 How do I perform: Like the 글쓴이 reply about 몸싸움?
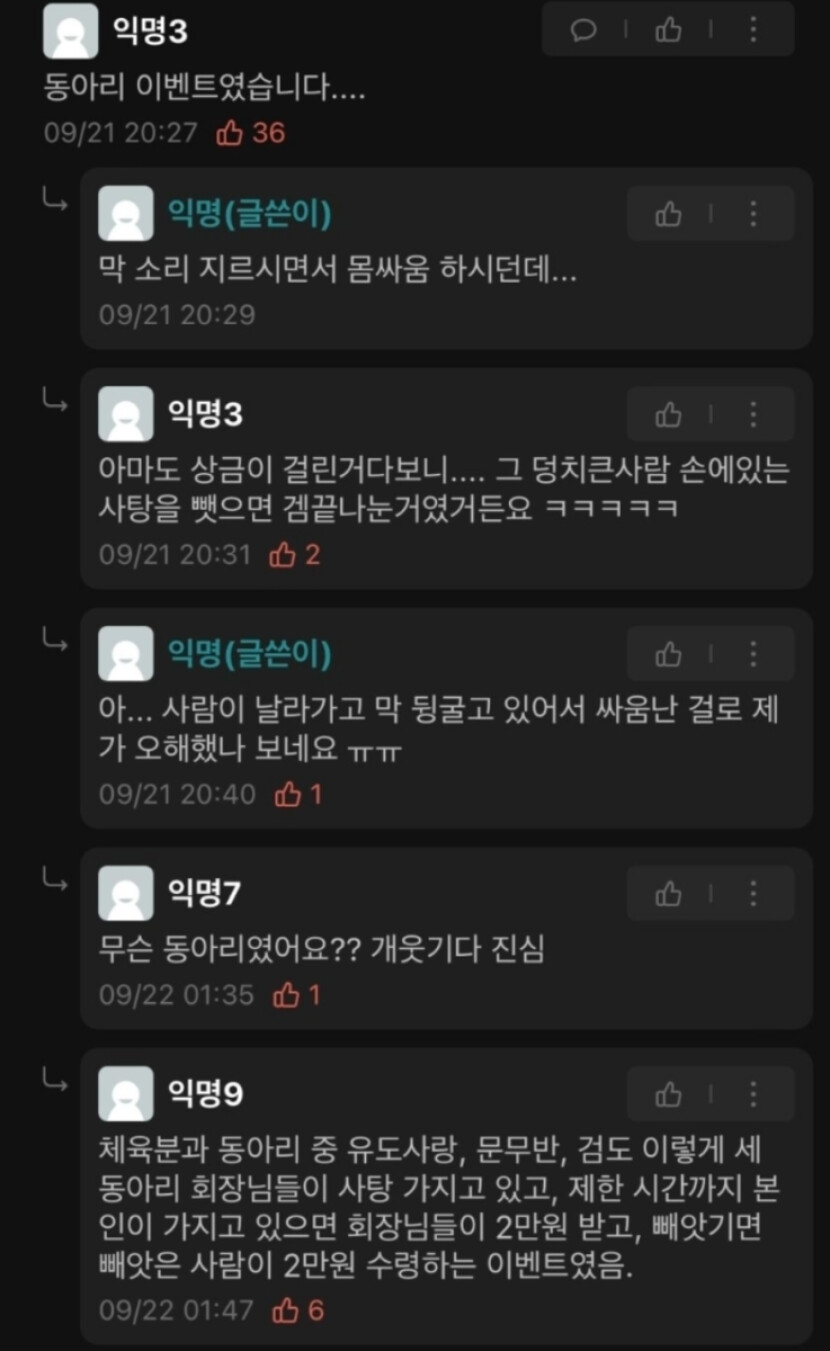[x=668, y=214]
